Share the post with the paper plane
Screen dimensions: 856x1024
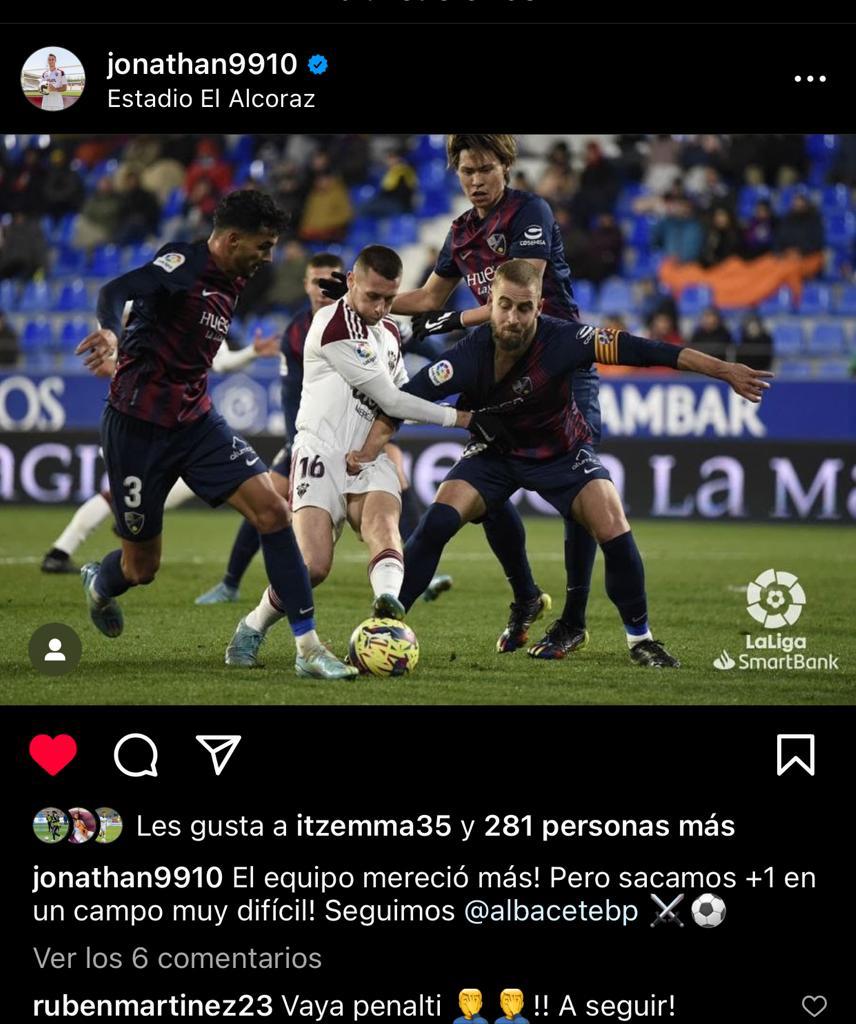[x=218, y=755]
